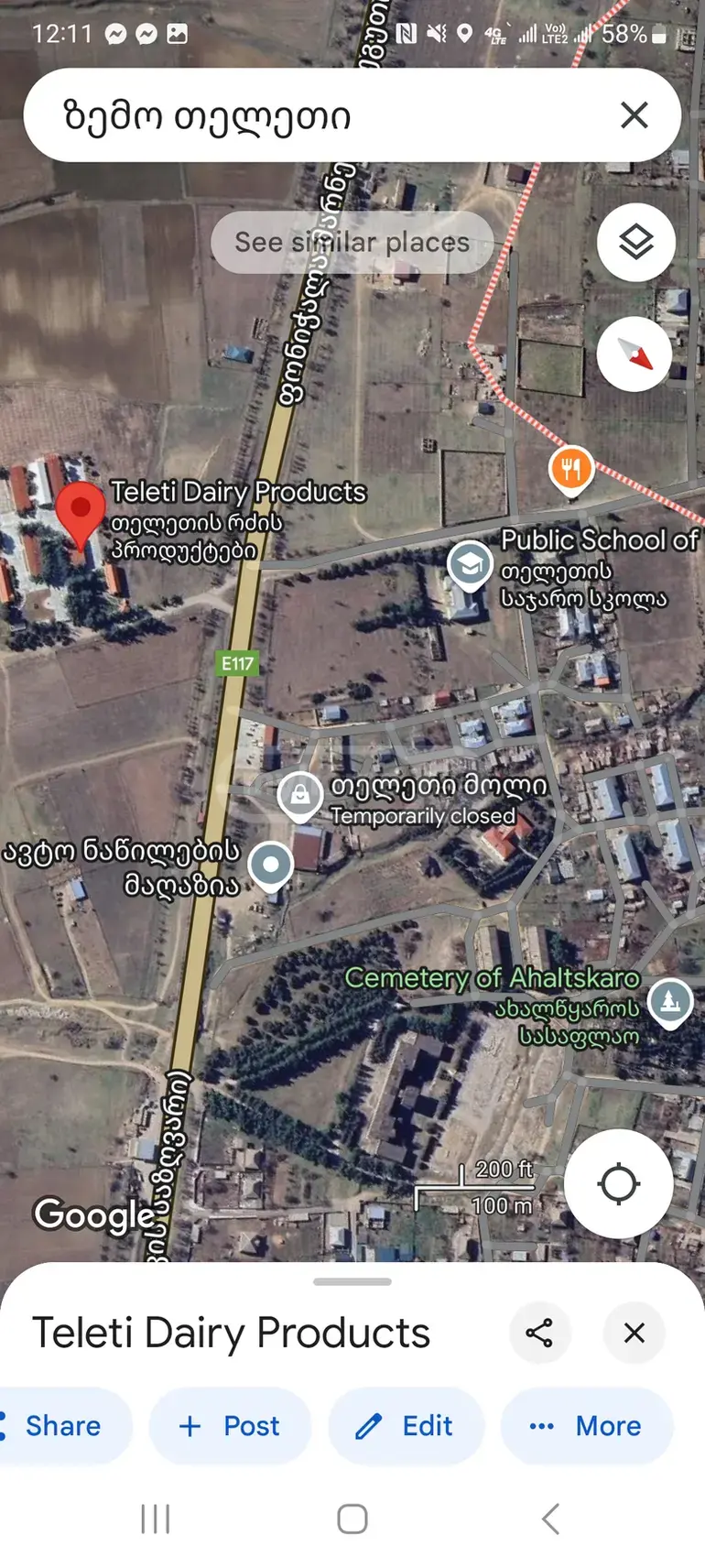Tap the round share icon beside the place title
705x1568 pixels.
[x=539, y=1333]
